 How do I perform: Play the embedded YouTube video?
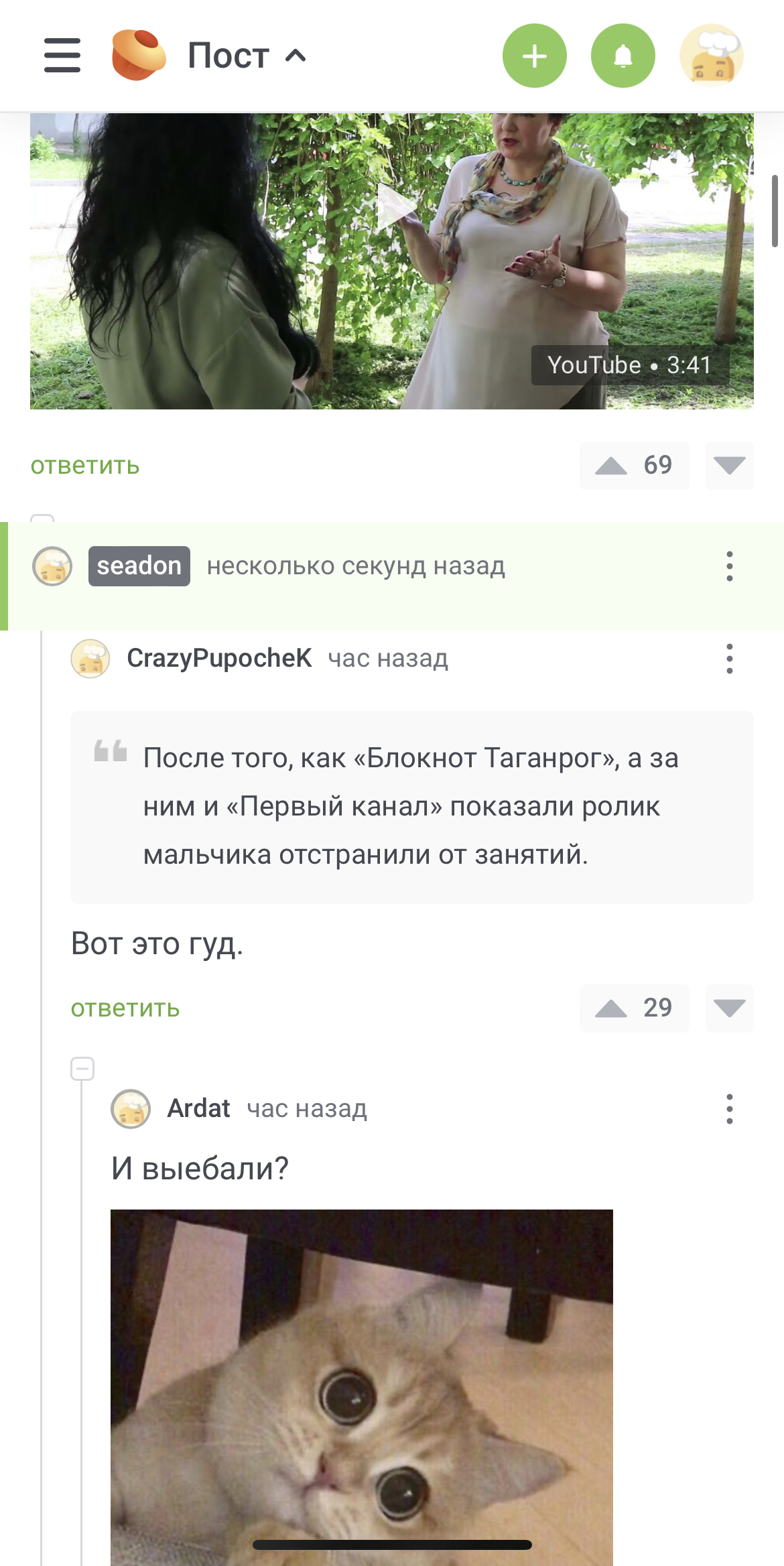click(x=395, y=208)
